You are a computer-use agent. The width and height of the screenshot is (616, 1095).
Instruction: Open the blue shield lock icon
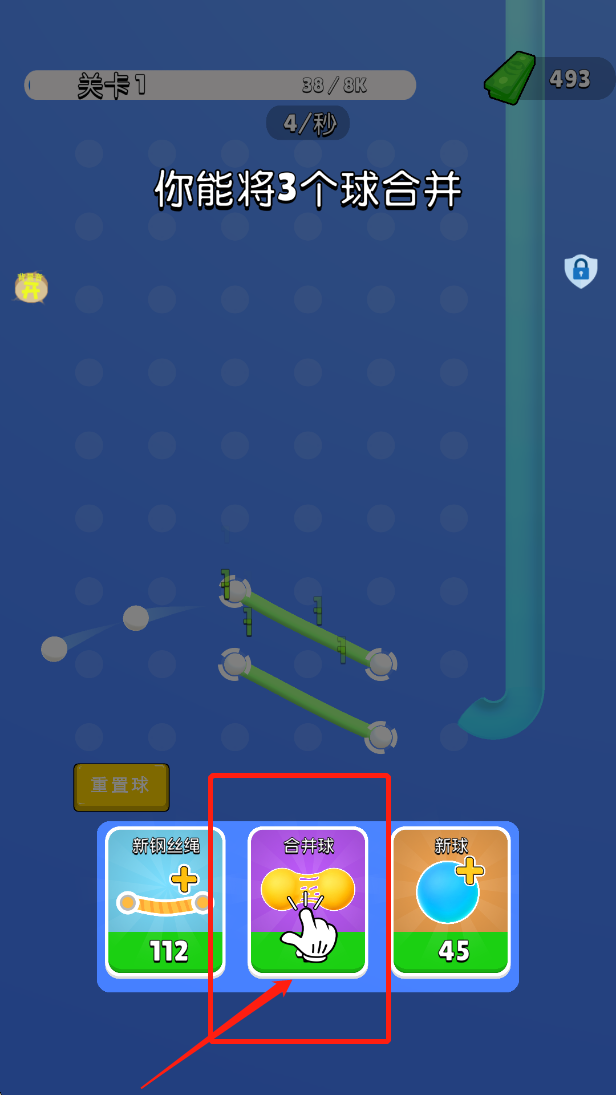point(580,270)
